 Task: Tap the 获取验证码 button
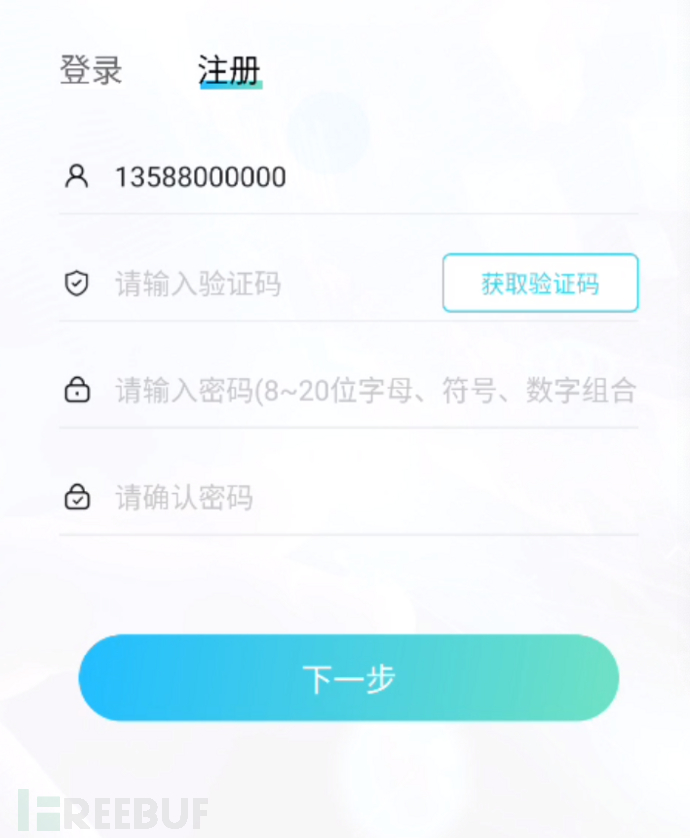click(540, 284)
